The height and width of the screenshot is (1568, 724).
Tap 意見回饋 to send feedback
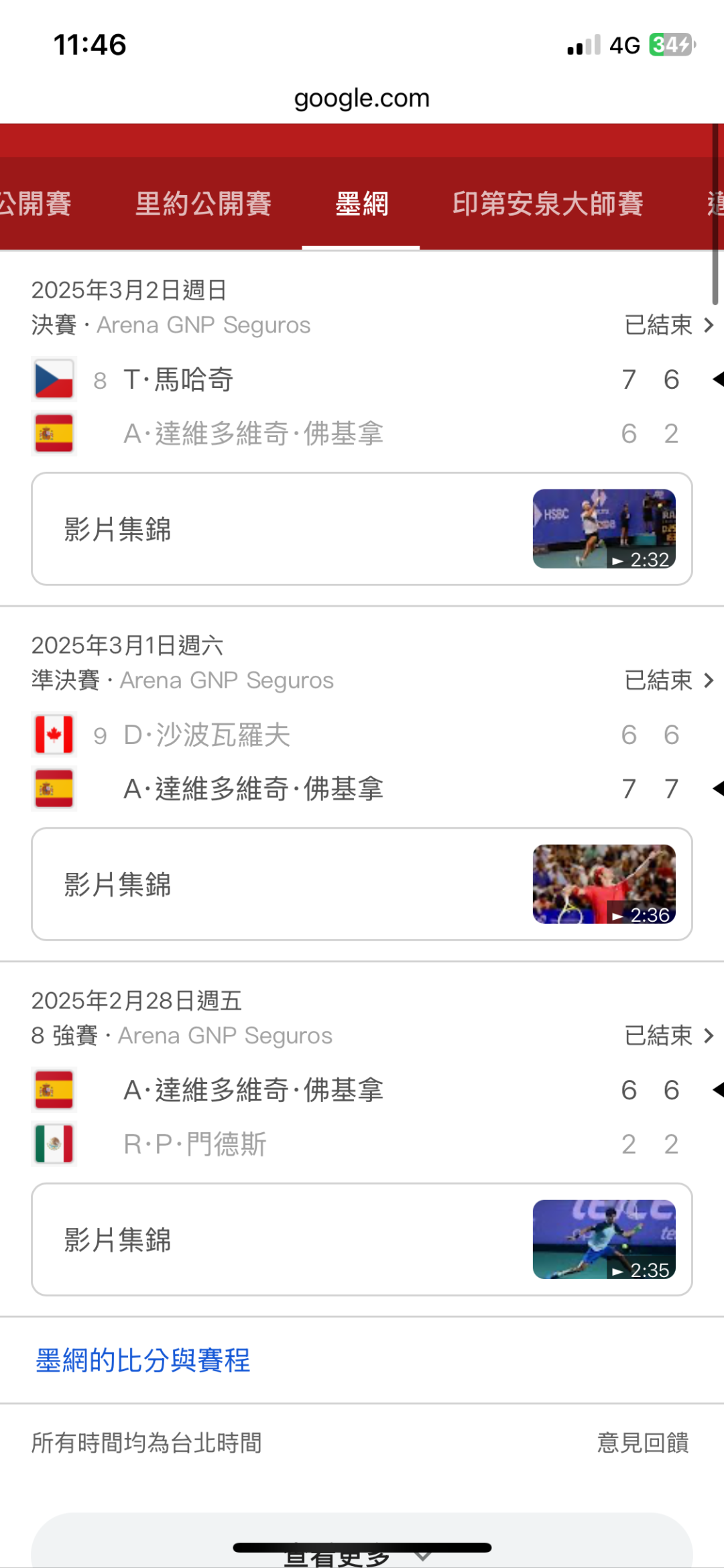click(x=643, y=1443)
